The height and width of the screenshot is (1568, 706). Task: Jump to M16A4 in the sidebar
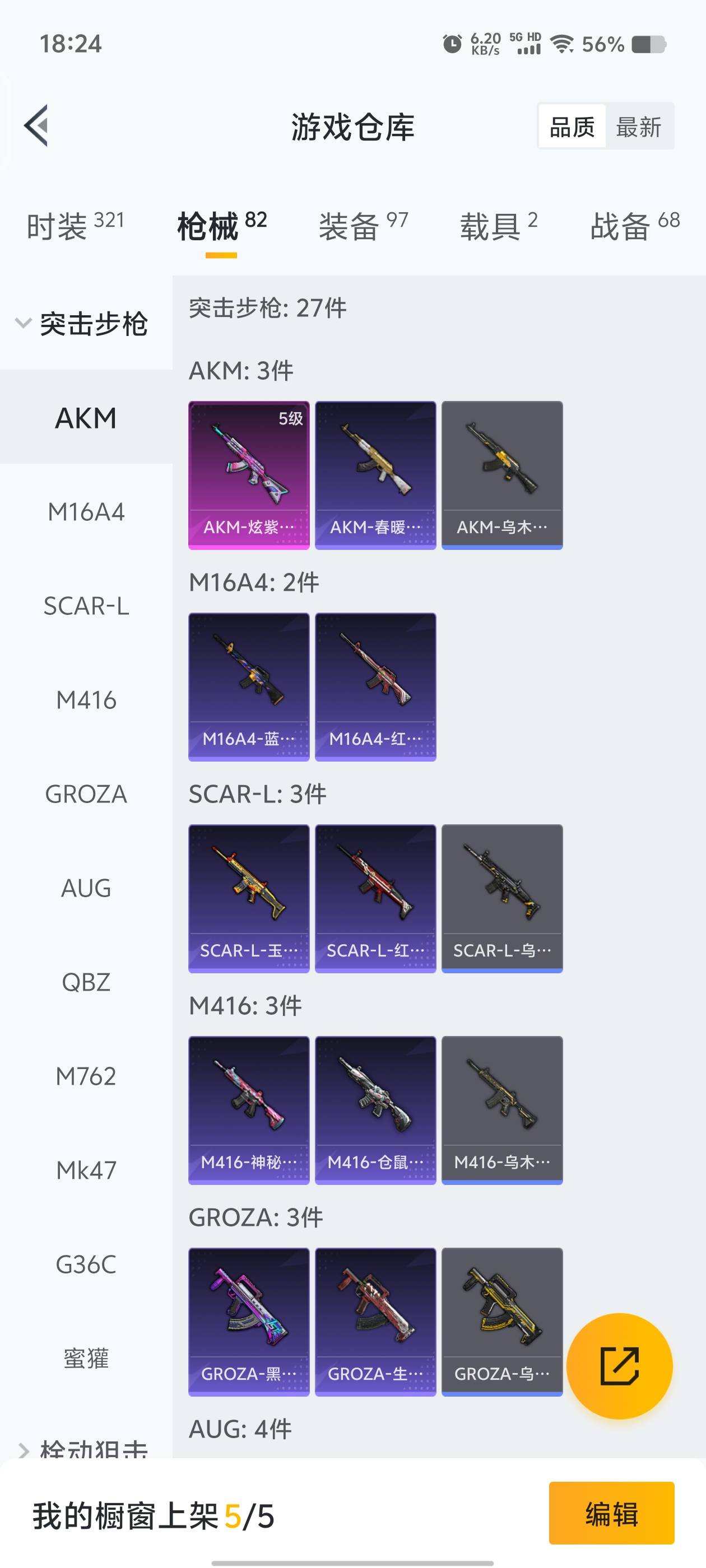86,512
